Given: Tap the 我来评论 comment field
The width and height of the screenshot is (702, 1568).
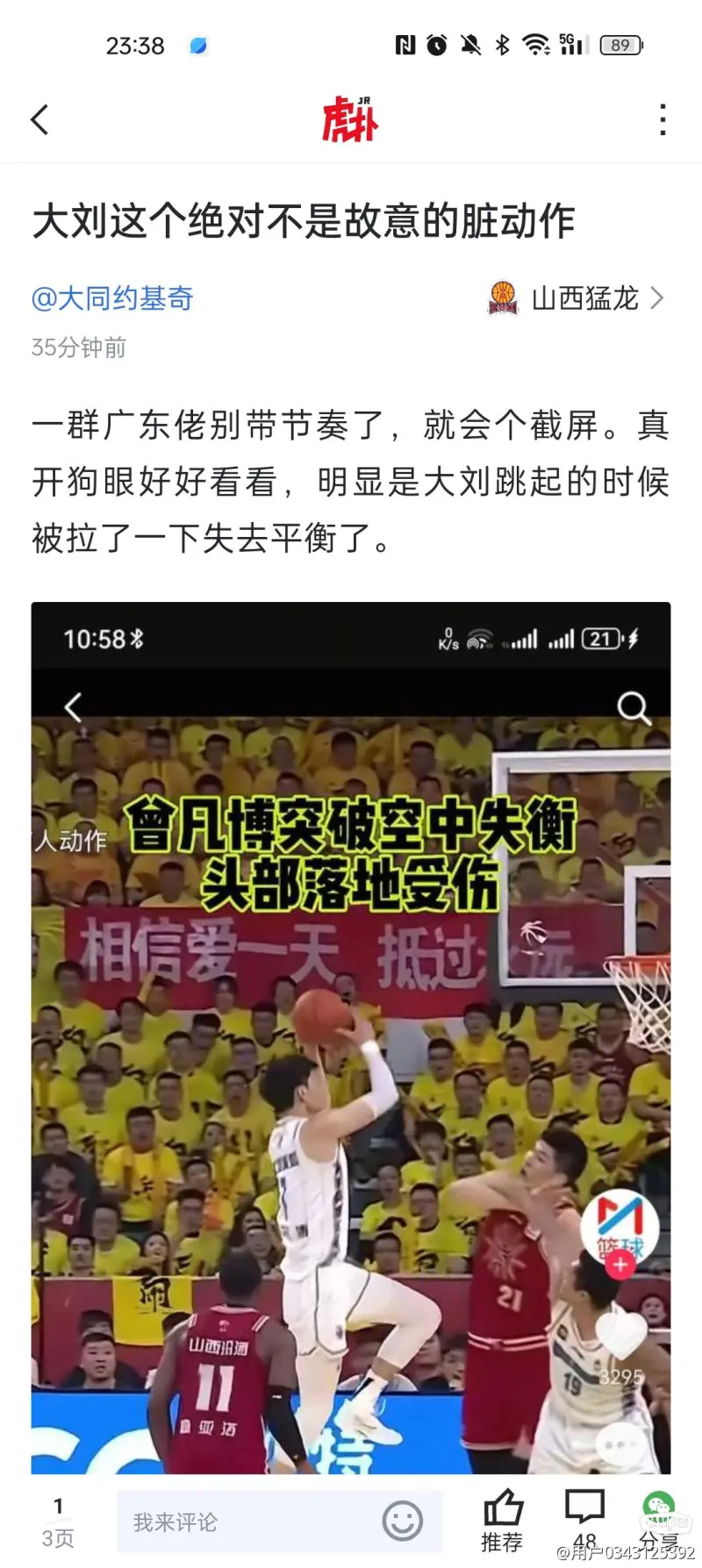Looking at the screenshot, I should click(280, 1521).
